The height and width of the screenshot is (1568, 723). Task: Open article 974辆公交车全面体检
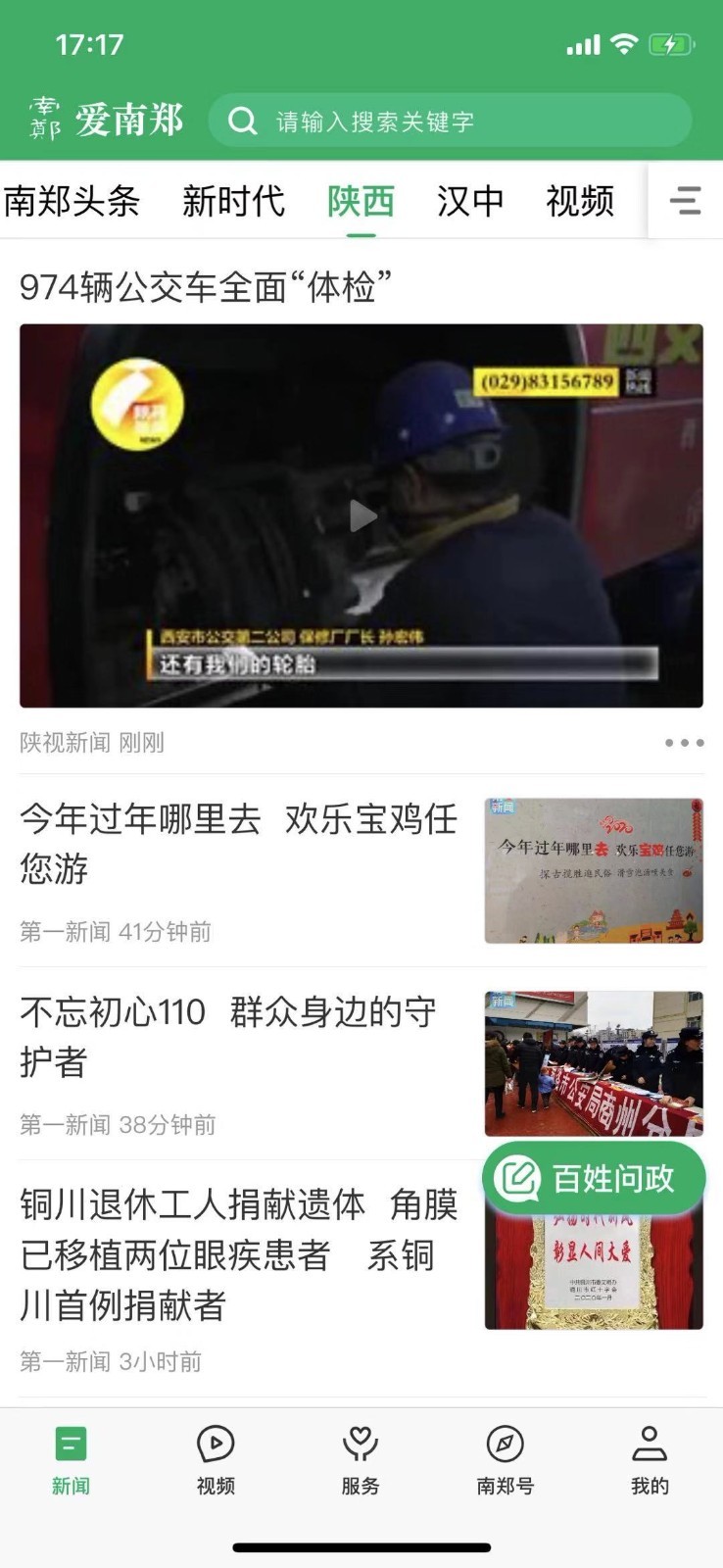[x=209, y=284]
